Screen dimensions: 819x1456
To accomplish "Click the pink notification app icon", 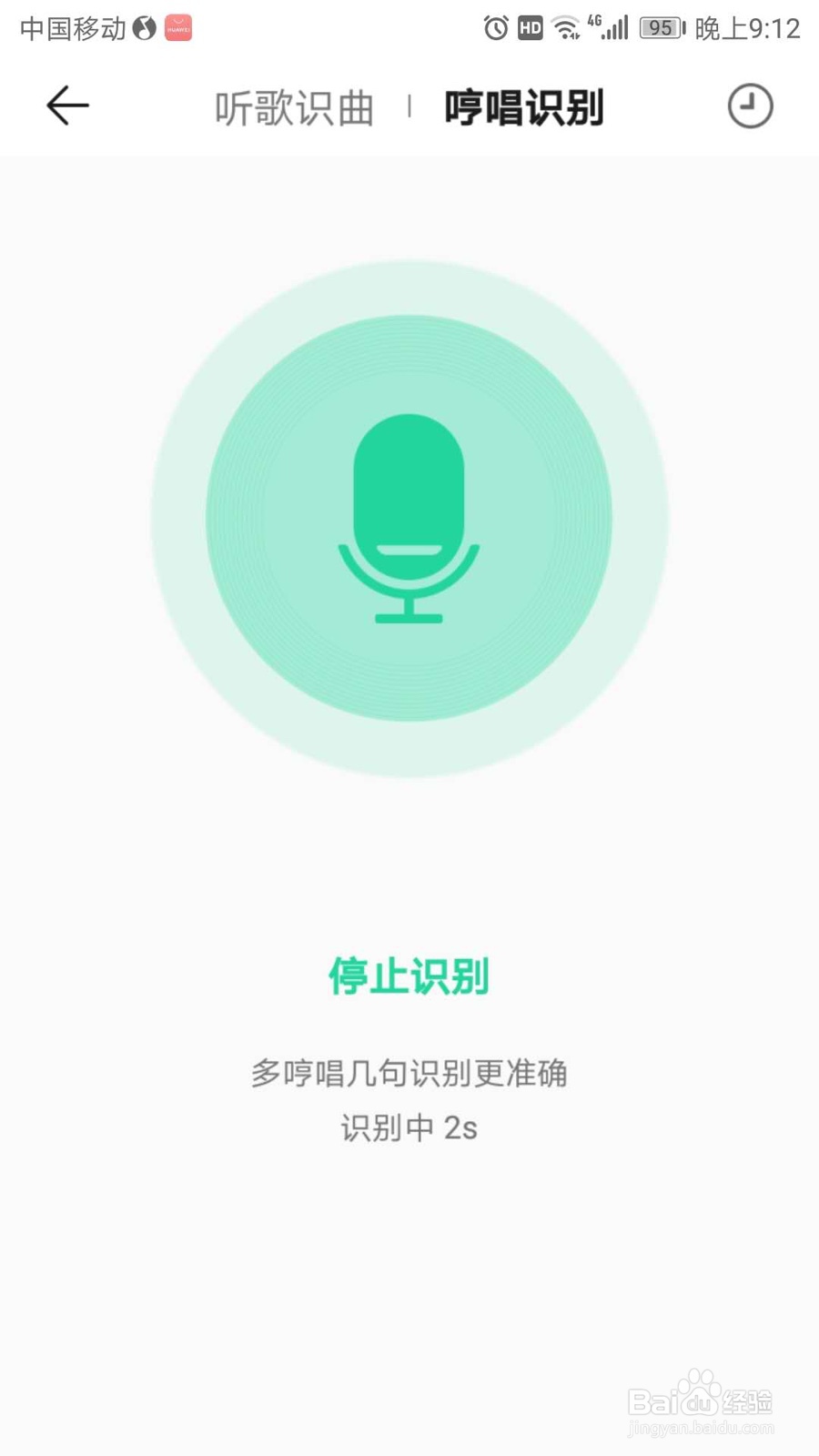I will [x=179, y=28].
